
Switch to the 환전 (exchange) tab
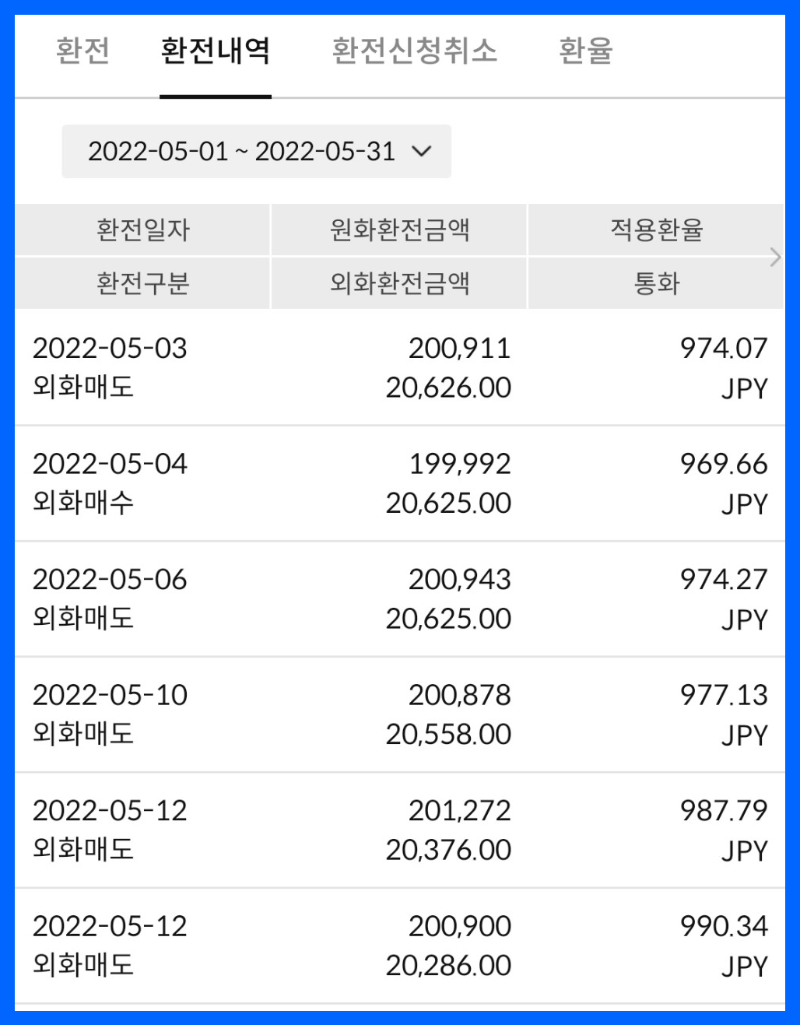pyautogui.click(x=81, y=53)
